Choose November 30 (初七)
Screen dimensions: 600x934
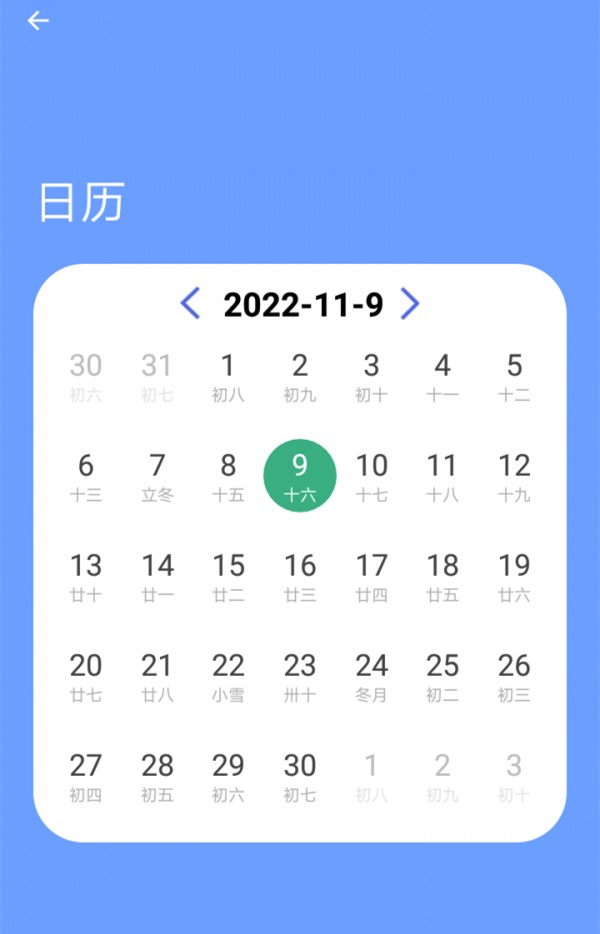tap(300, 776)
